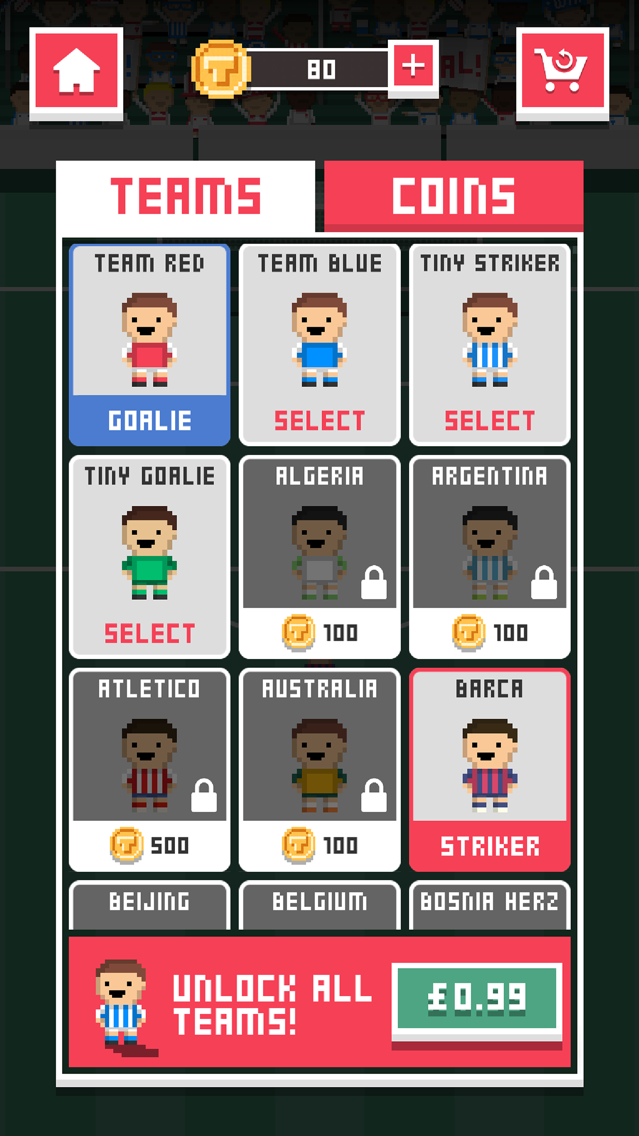Select Team Blue card
This screenshot has width=639, height=1136.
click(320, 345)
